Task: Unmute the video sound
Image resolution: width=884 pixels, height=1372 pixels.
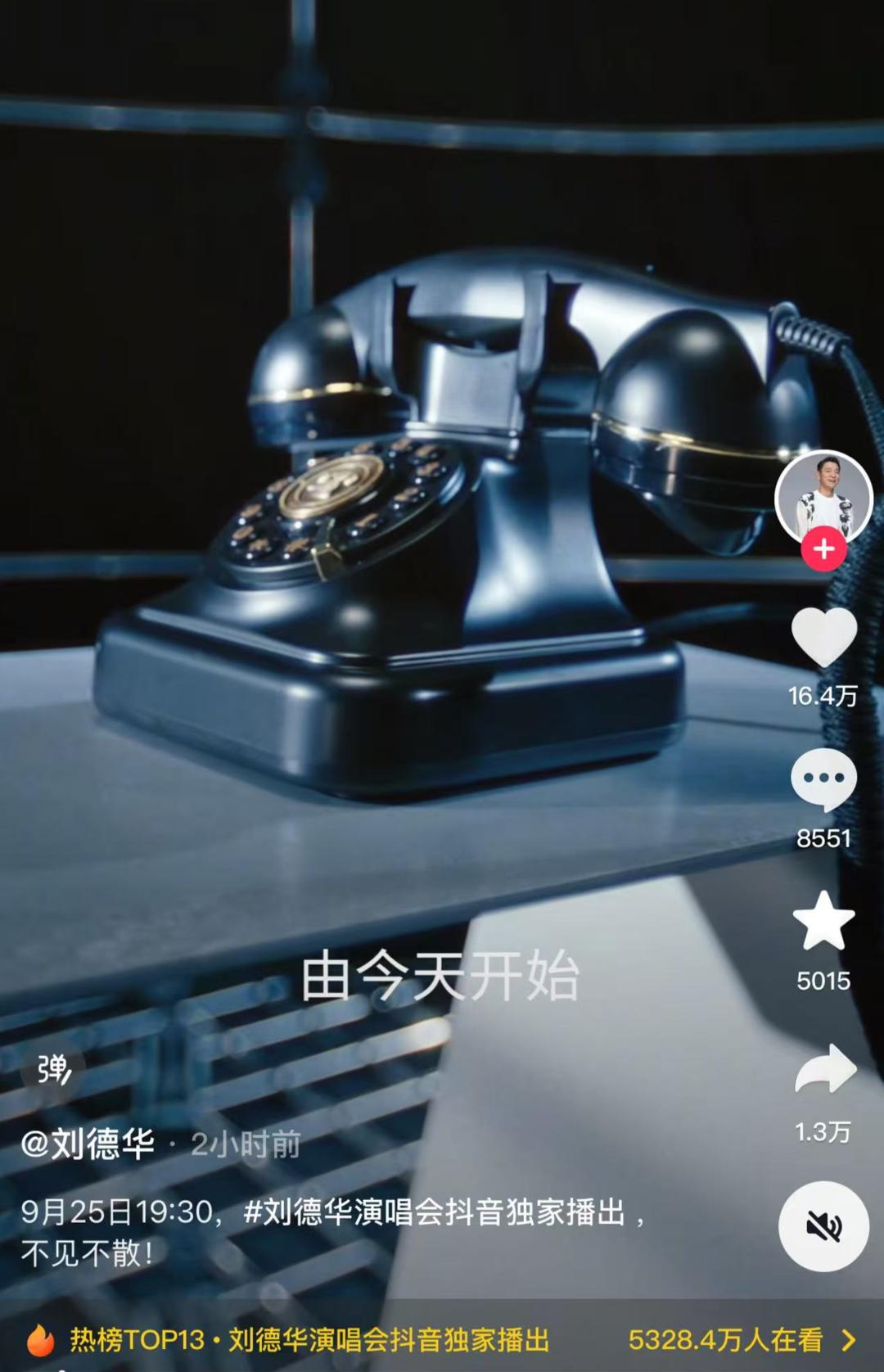Action: (x=823, y=1225)
